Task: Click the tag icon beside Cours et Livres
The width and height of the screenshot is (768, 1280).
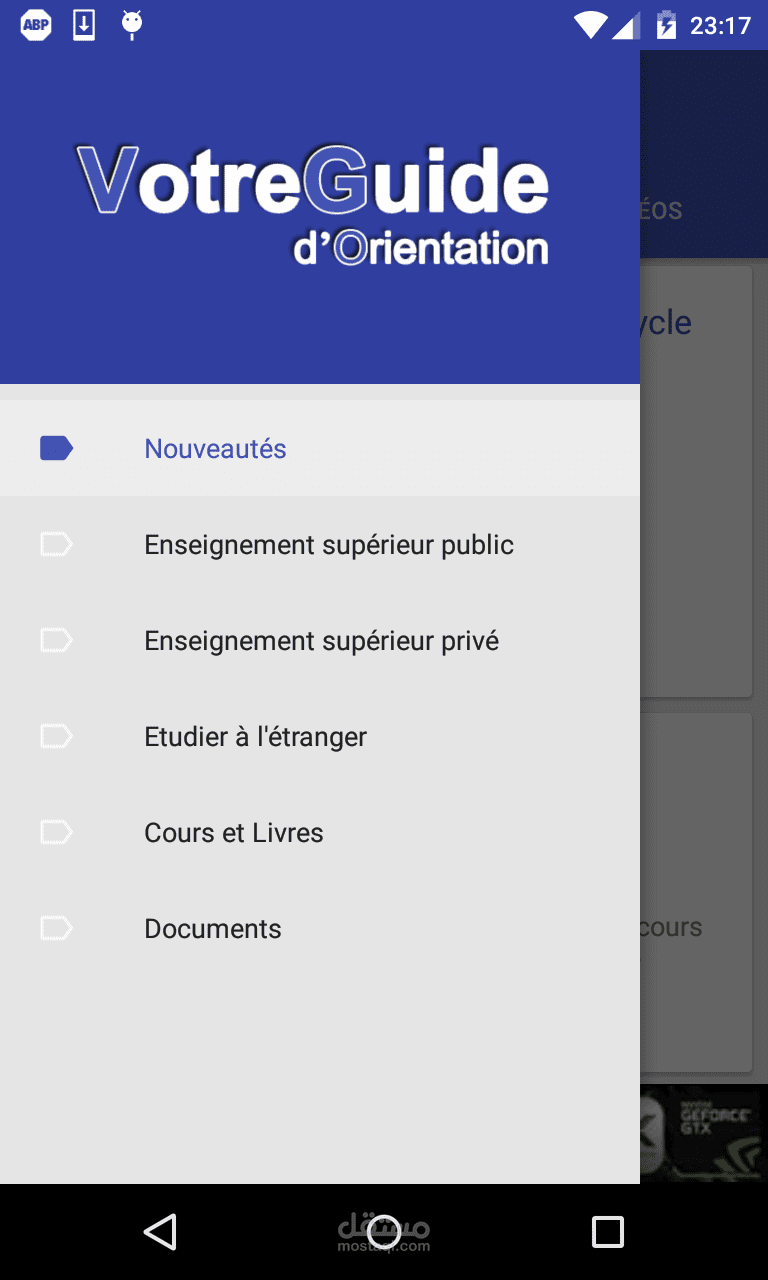Action: click(x=56, y=832)
